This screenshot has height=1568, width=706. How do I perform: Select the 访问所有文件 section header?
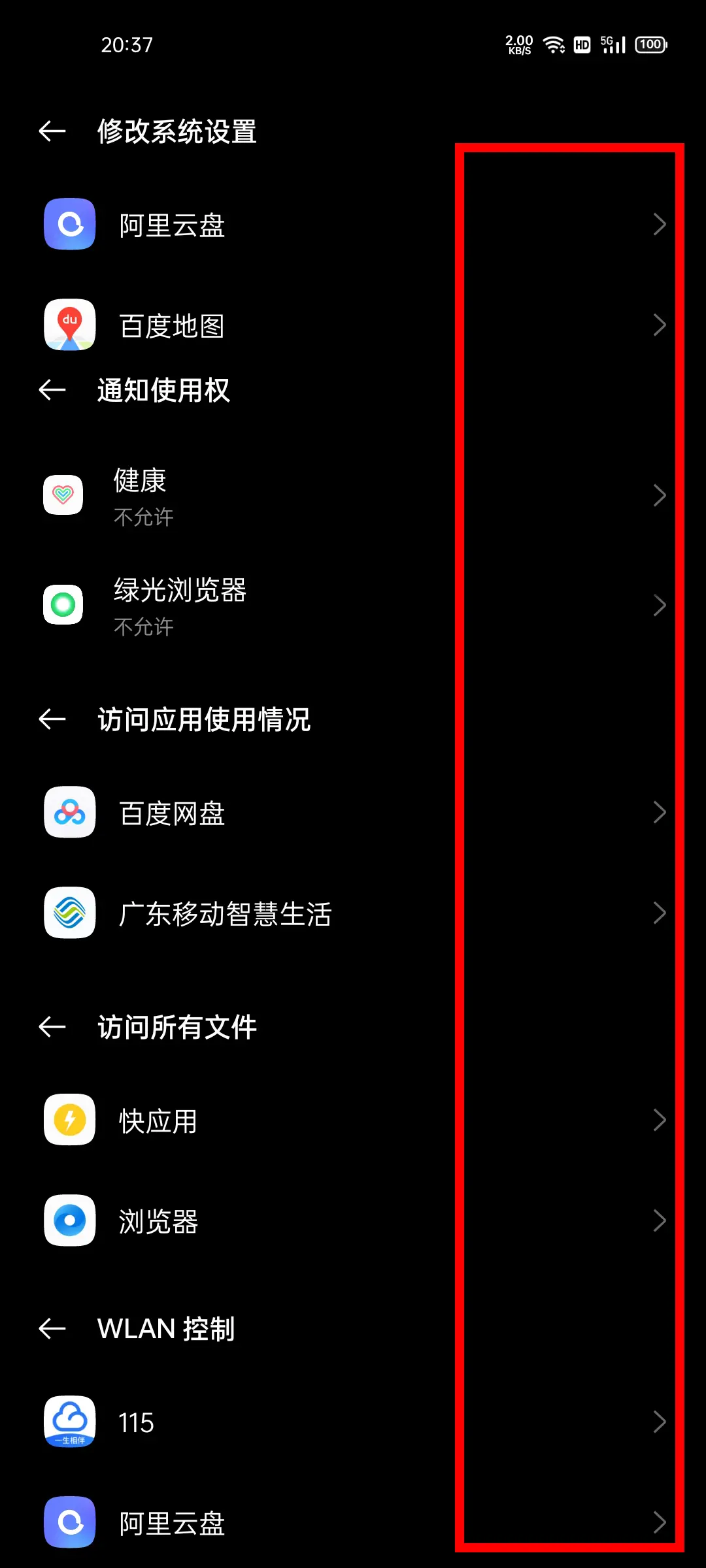click(x=176, y=1026)
